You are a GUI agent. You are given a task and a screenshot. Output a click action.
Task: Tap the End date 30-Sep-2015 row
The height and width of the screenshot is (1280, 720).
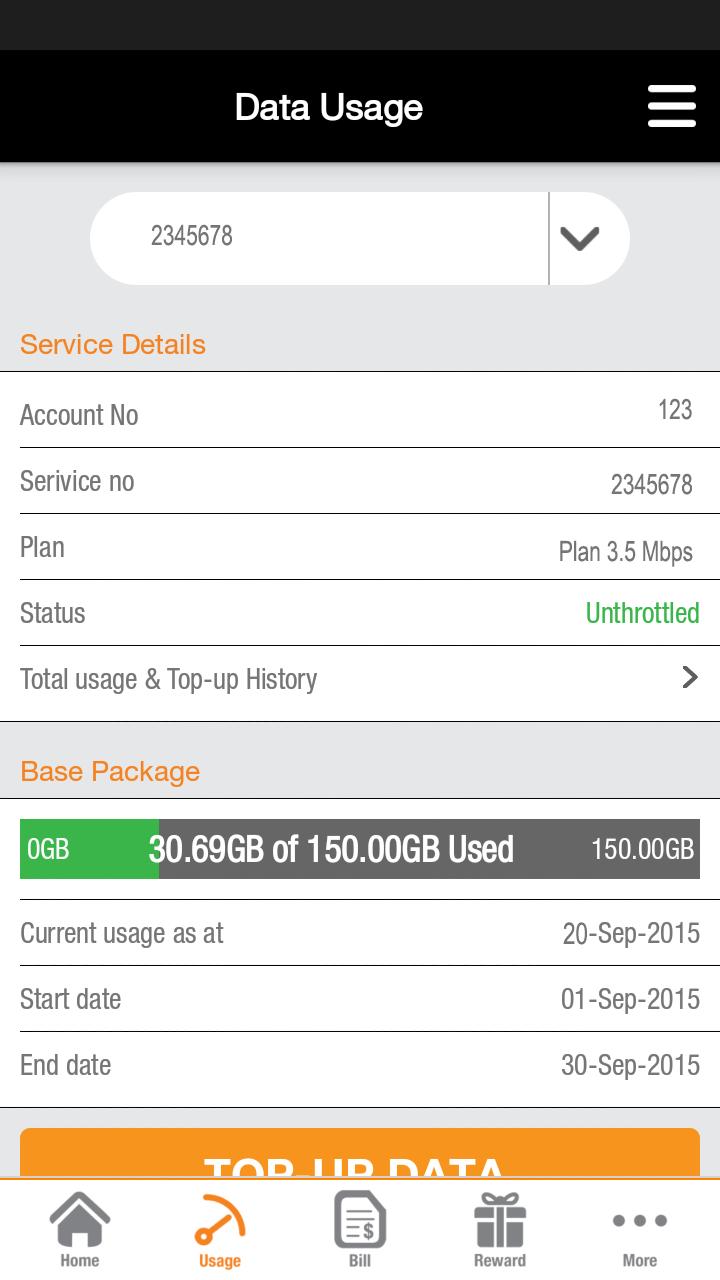point(360,1065)
